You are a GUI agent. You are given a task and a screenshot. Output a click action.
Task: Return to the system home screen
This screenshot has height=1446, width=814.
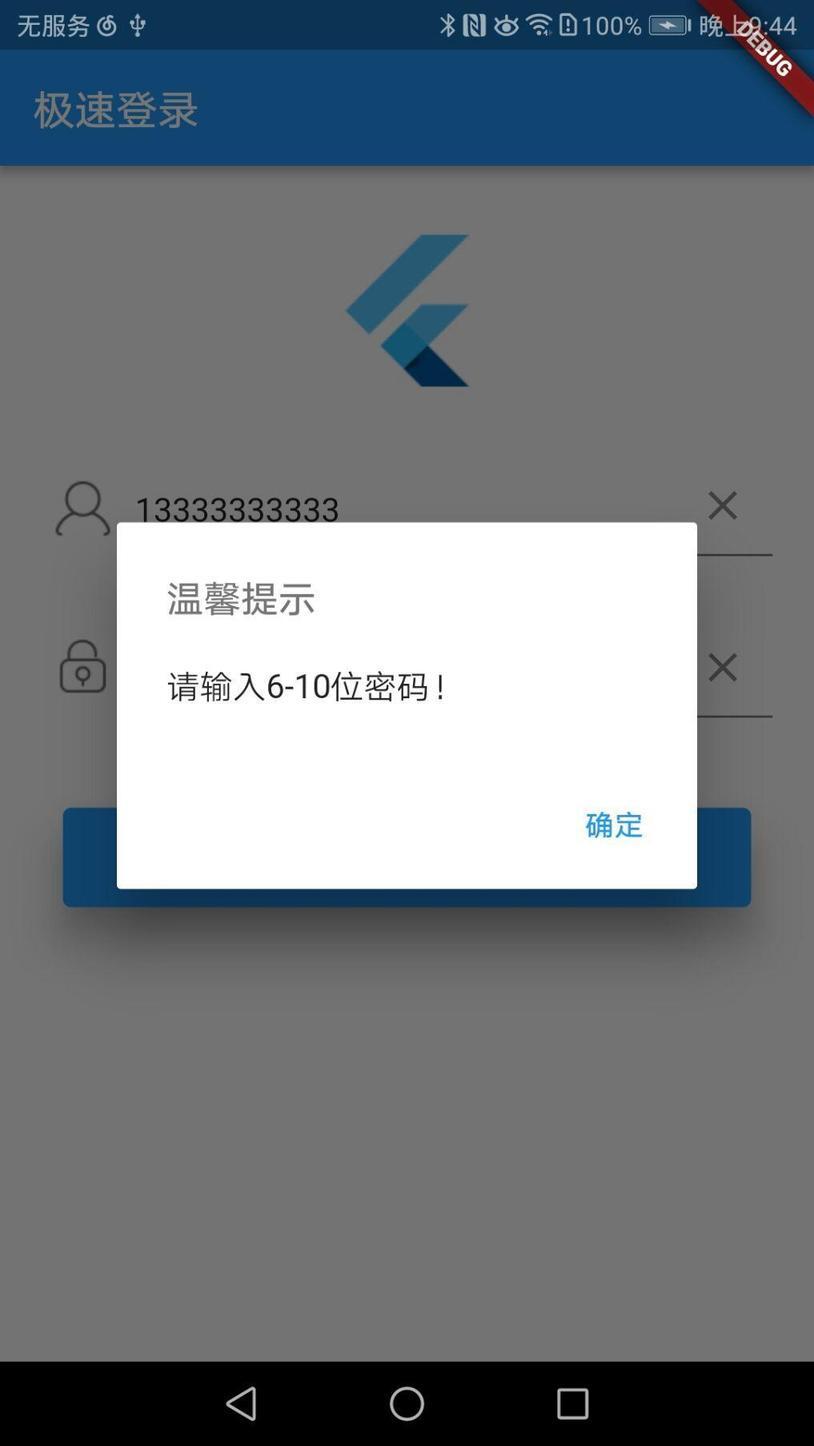[407, 1403]
